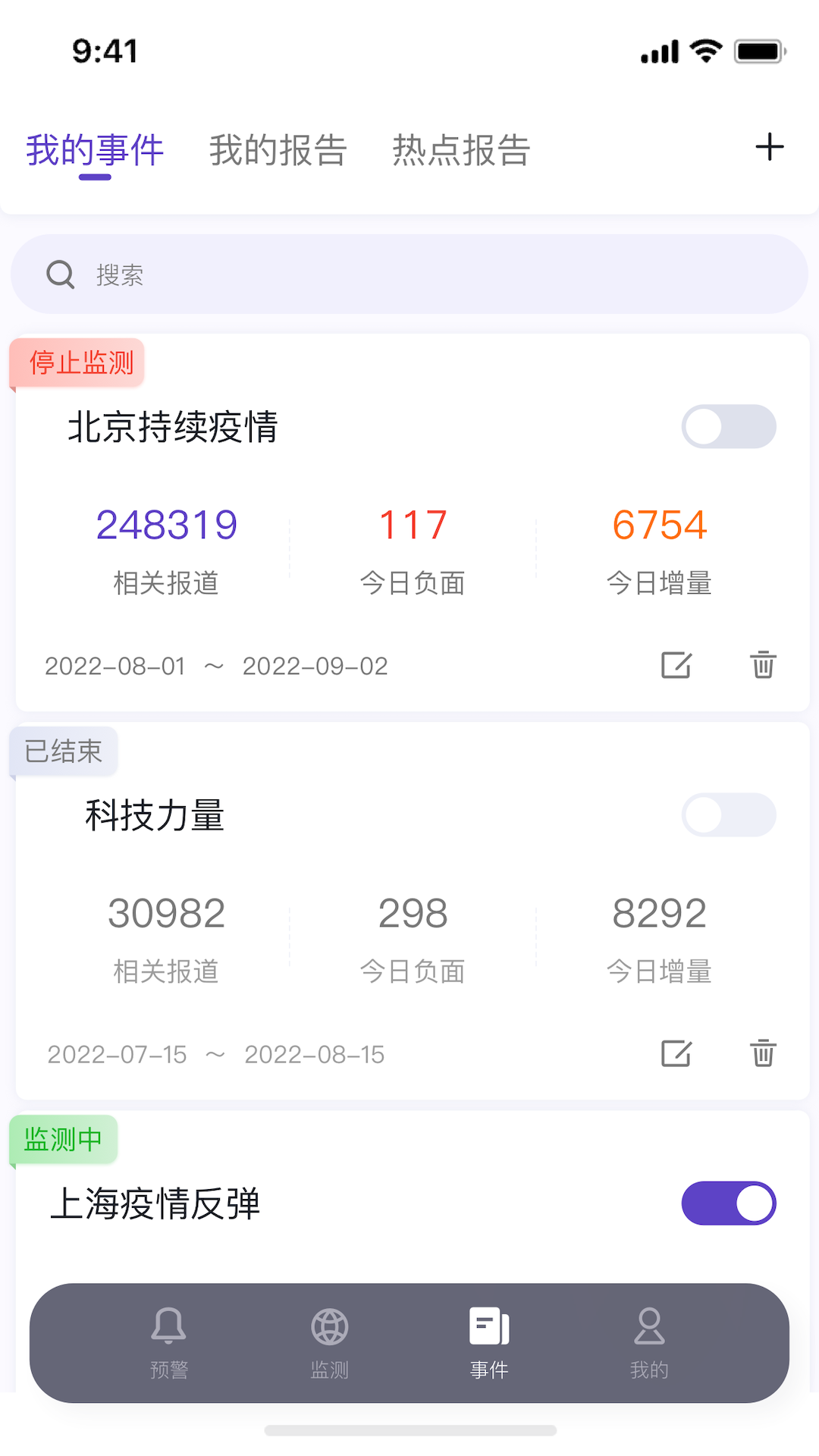Delete the 北京持续疫情 event via trash icon
819x1456 pixels.
[763, 666]
